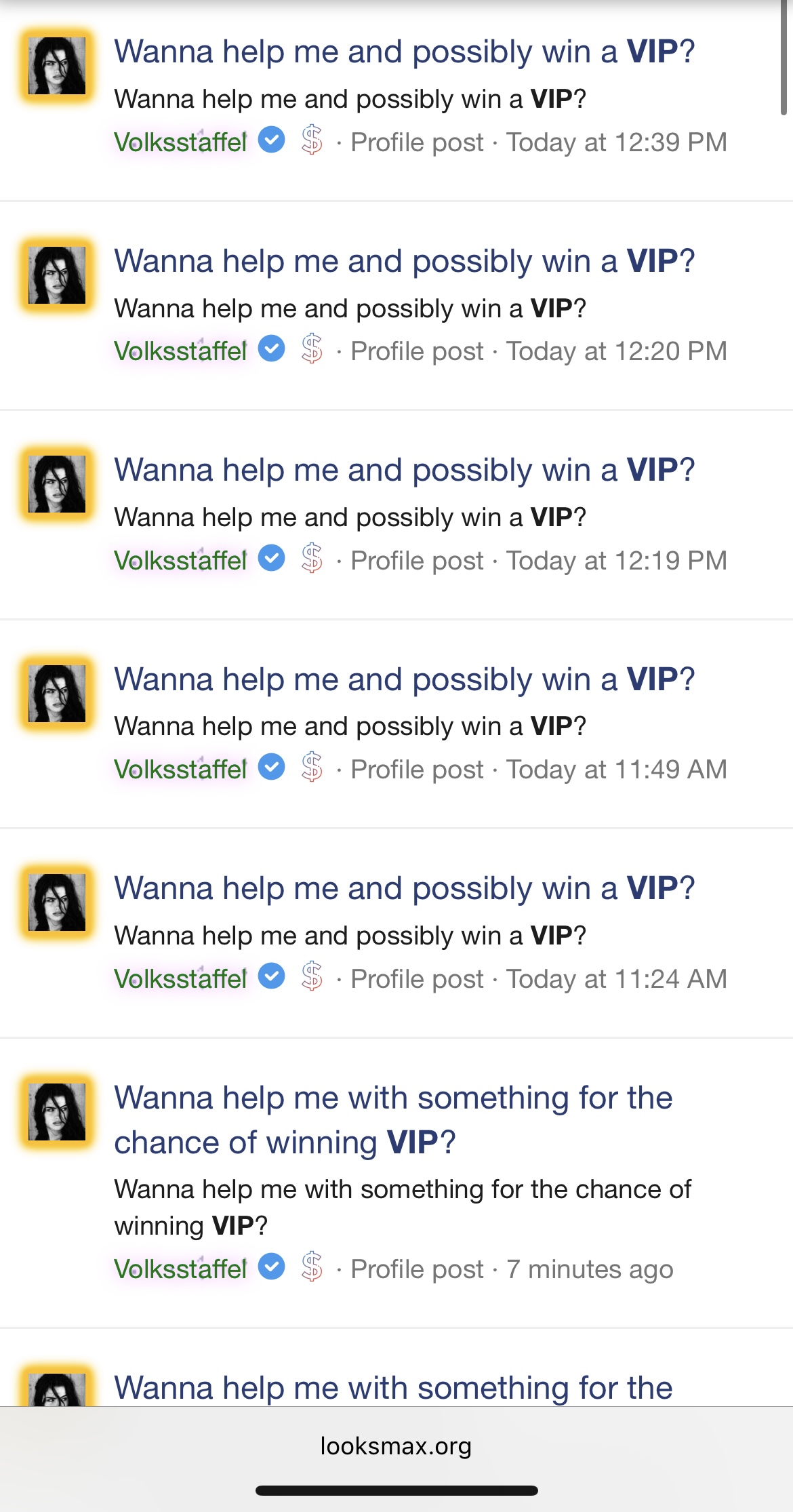The width and height of the screenshot is (793, 1512).
Task: Open the profile post from 11:49 AM
Action: point(404,680)
